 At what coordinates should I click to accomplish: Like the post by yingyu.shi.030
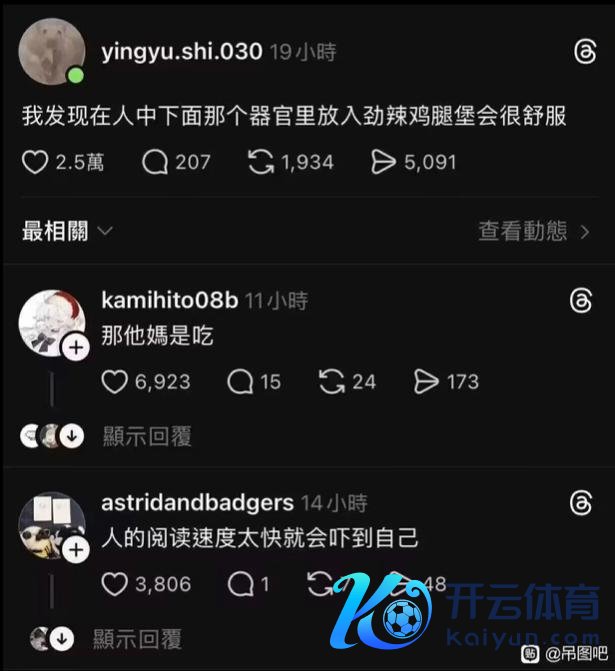click(35, 162)
